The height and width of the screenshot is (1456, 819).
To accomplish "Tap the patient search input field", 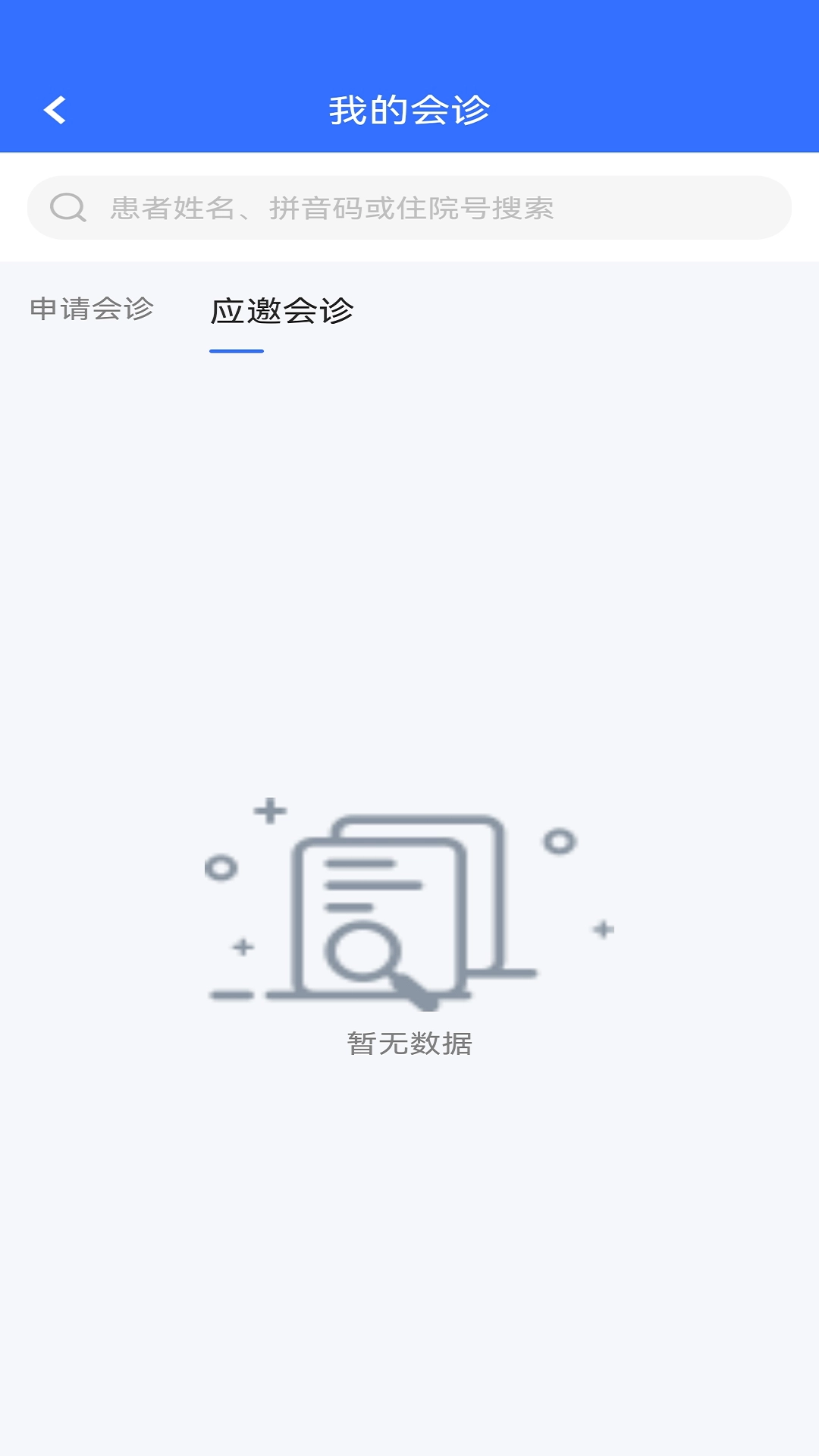I will point(409,207).
